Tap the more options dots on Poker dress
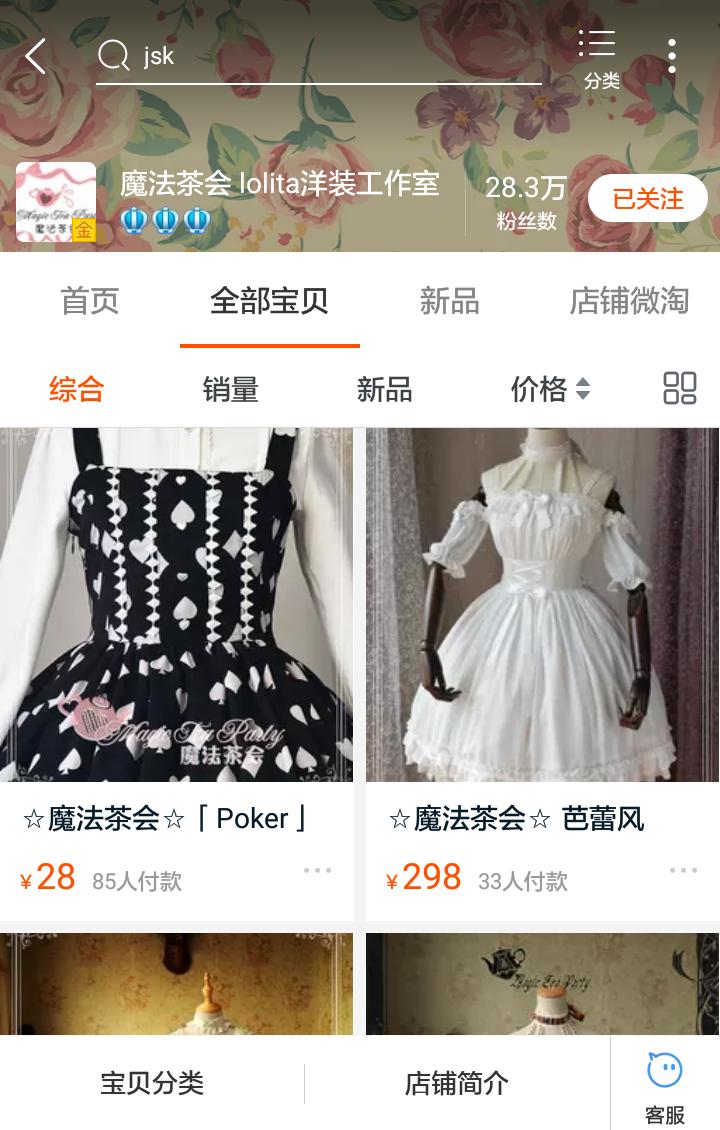The image size is (720, 1130). click(318, 870)
